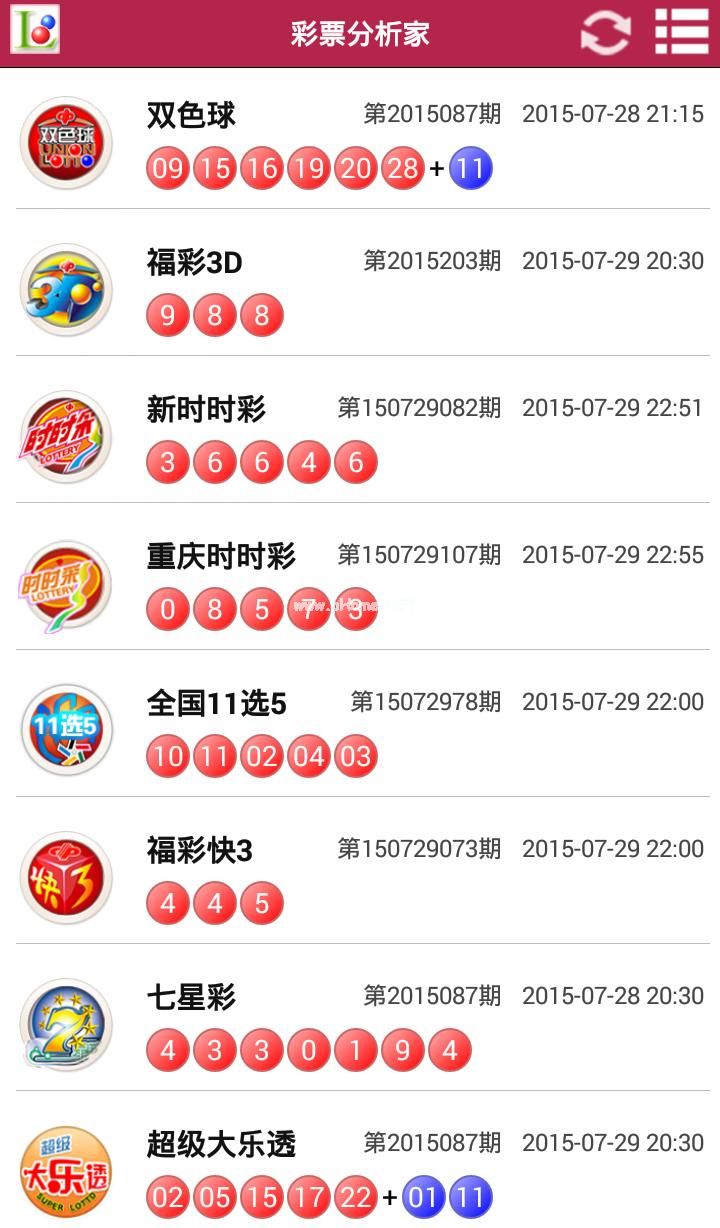Tap the 七星彩 number ball 4
The image size is (720, 1228).
point(167,1050)
